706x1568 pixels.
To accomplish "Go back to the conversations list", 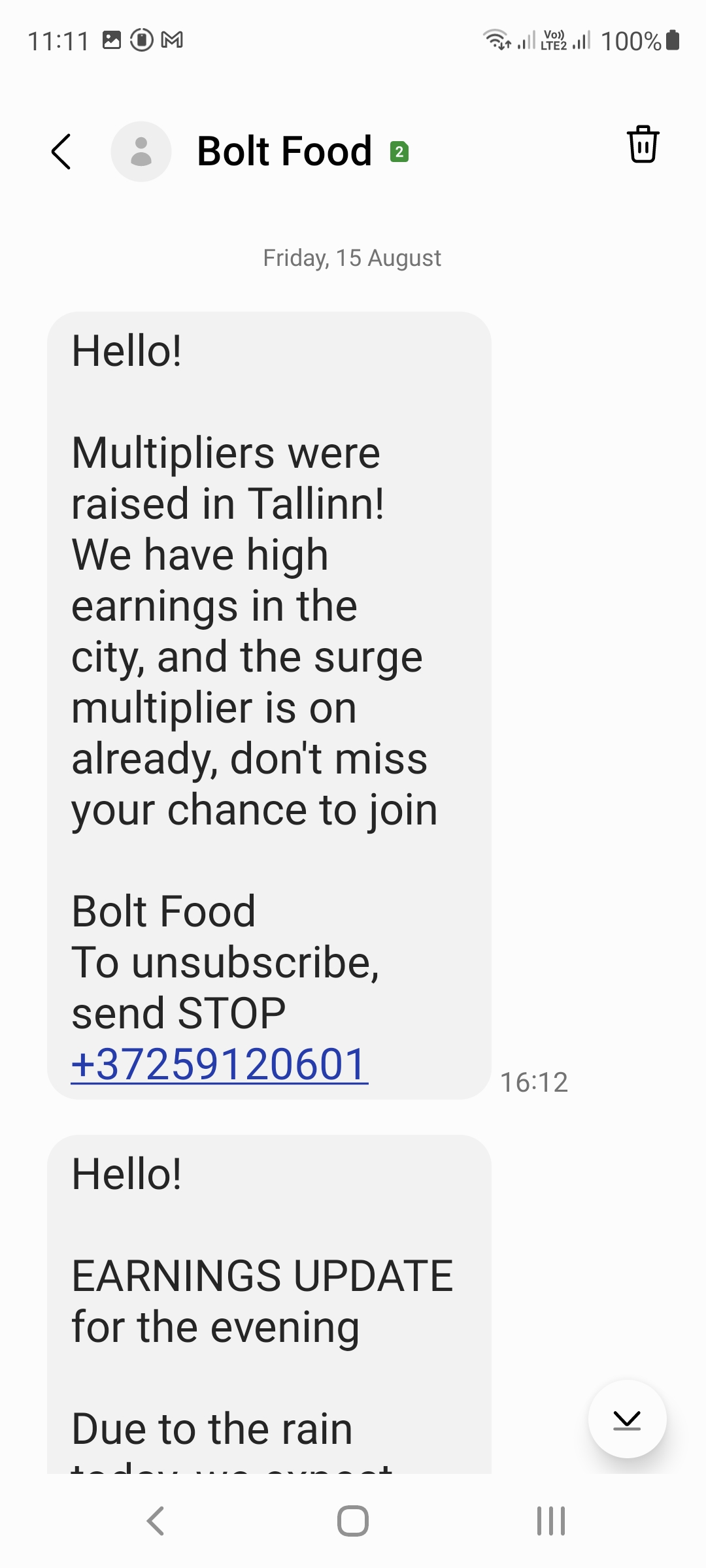I will click(x=61, y=152).
